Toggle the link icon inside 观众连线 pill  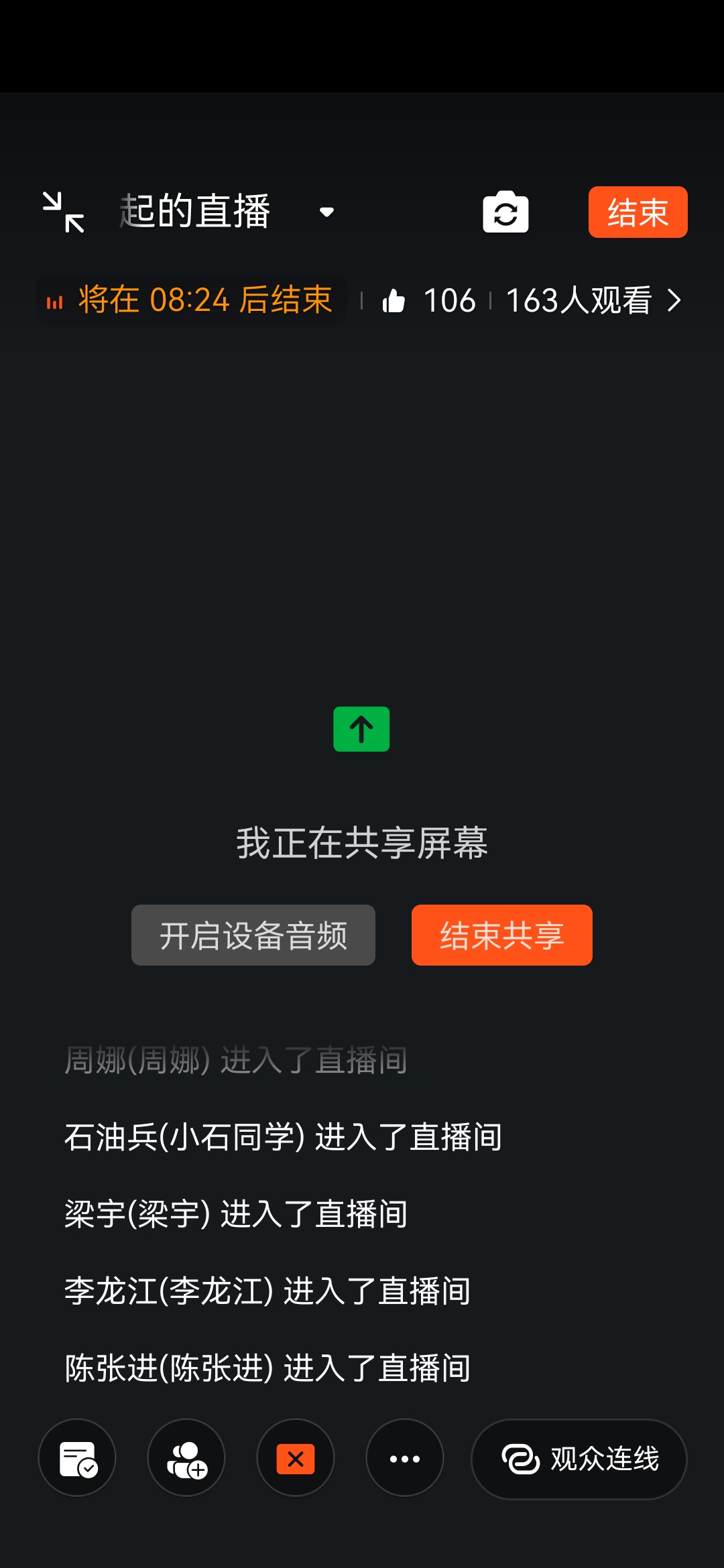[522, 1458]
